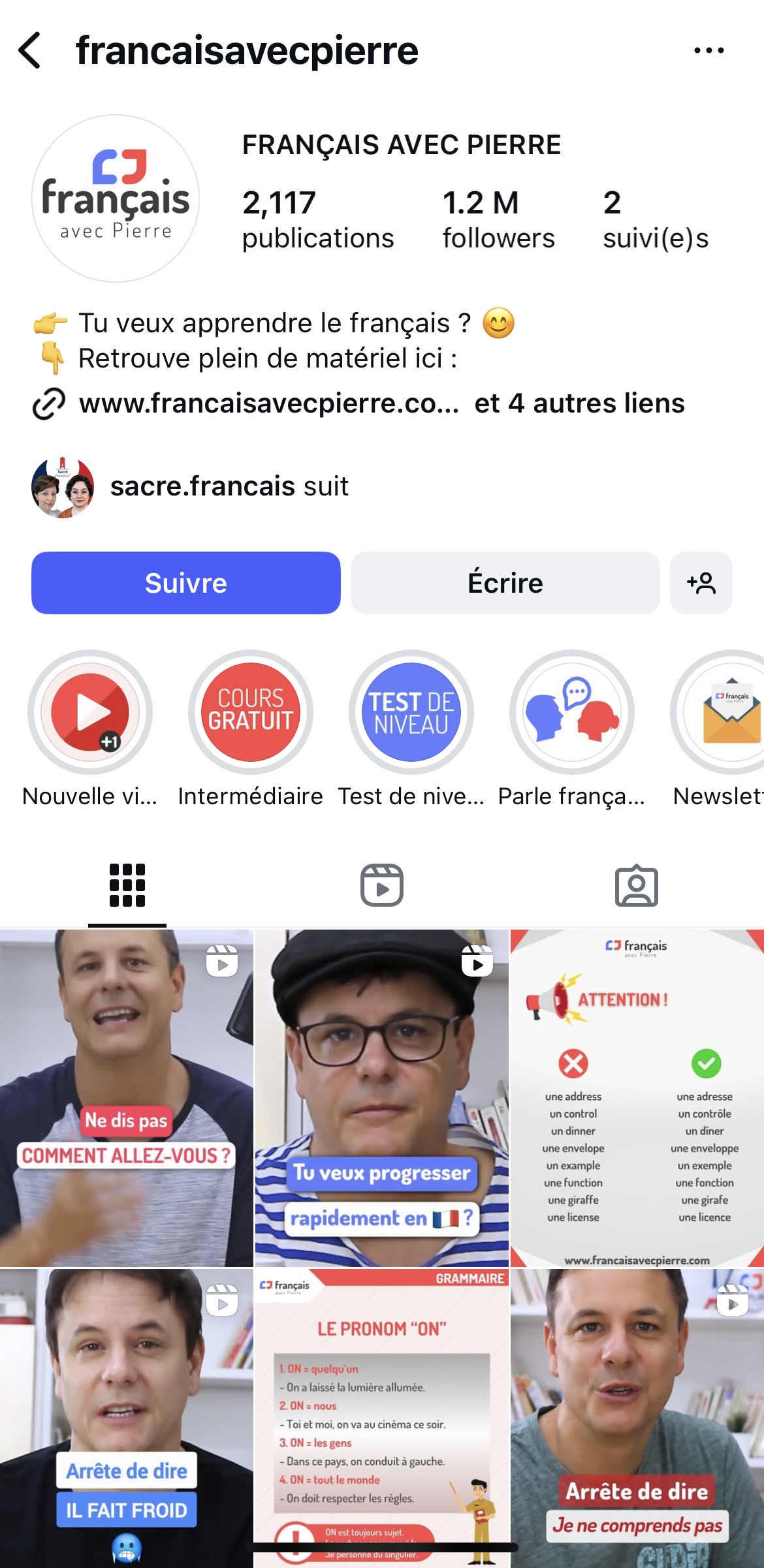Image resolution: width=764 pixels, height=1568 pixels.
Task: Follow the account with the Suivre button
Action: click(186, 583)
